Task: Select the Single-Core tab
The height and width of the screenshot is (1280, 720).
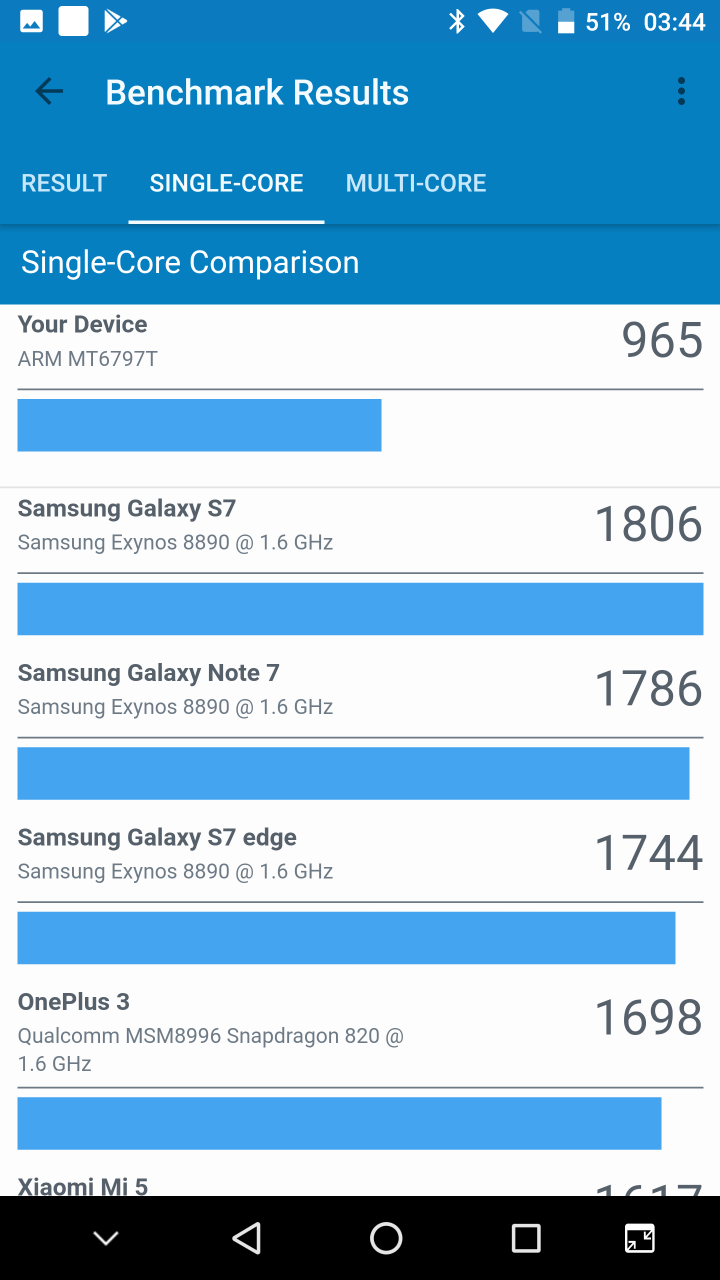Action: (x=226, y=183)
